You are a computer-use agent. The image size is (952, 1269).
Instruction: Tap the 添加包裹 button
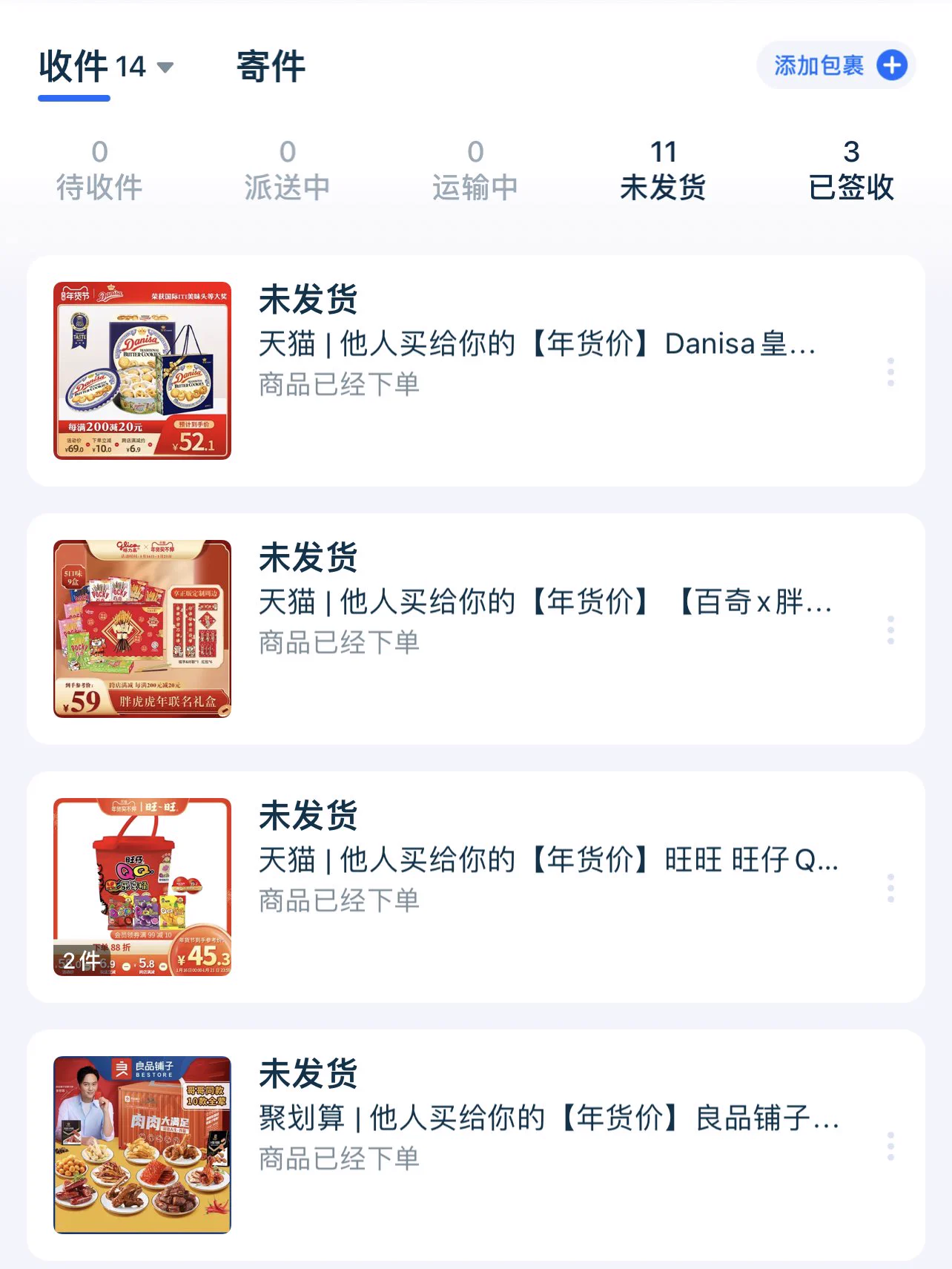tap(819, 65)
